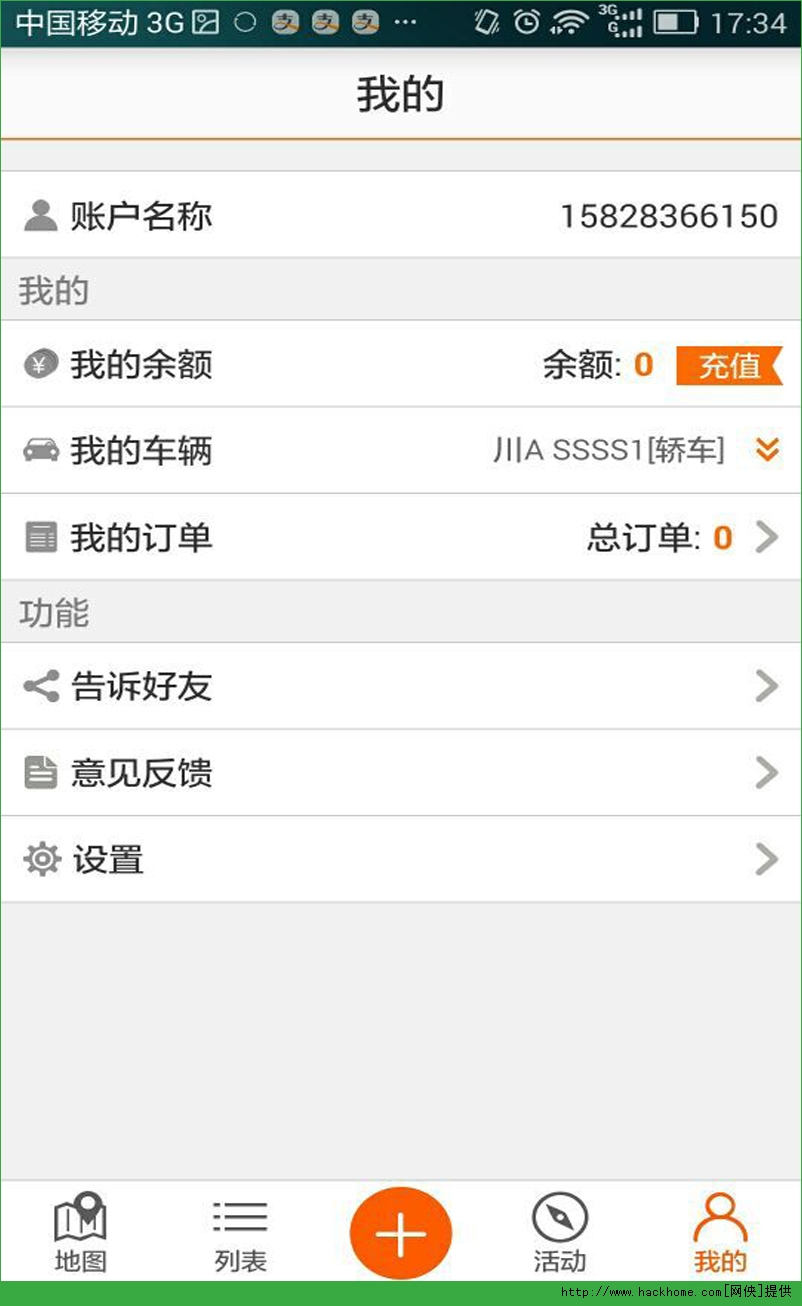Select the 我的 tab in bottom bar
The width and height of the screenshot is (802, 1306).
click(x=720, y=1232)
